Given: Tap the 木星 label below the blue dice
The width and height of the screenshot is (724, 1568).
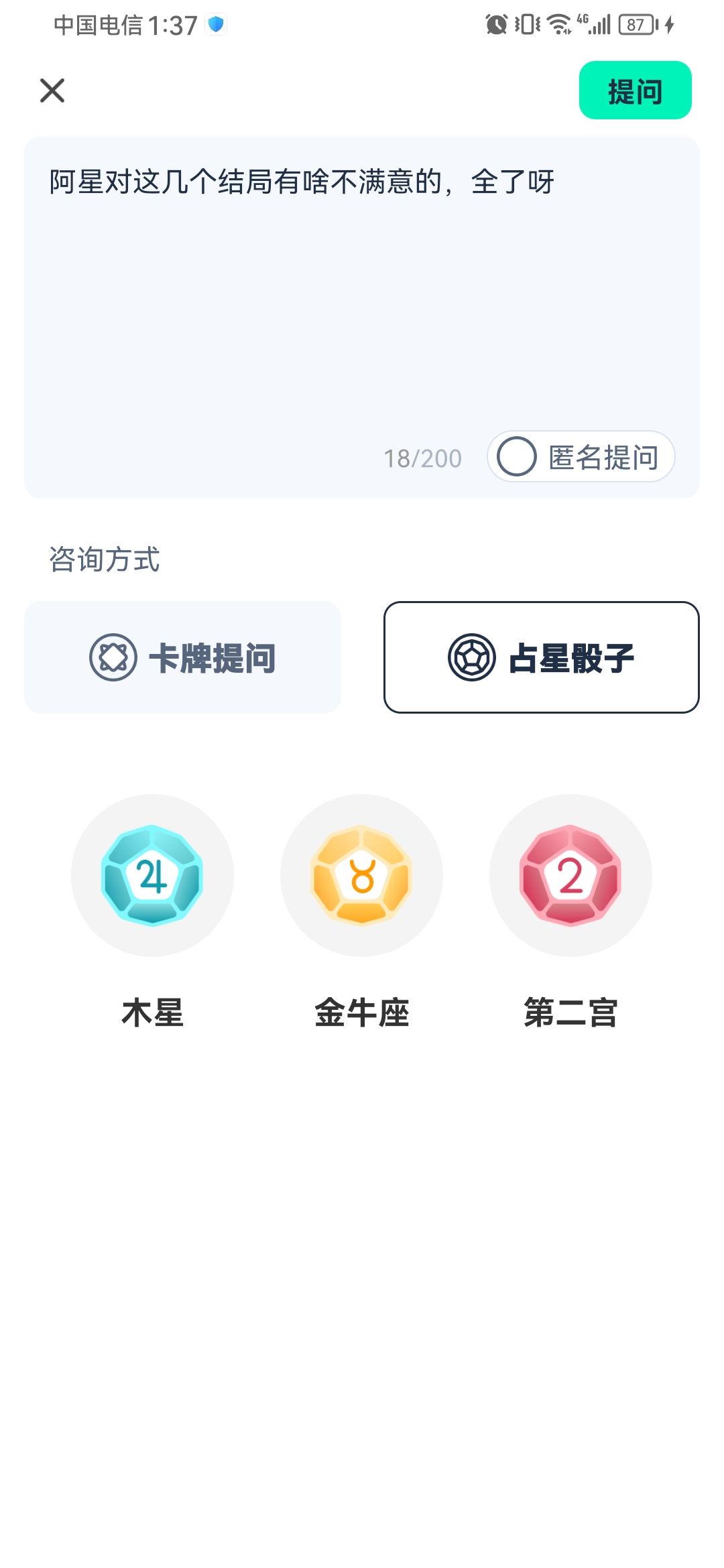Looking at the screenshot, I should pyautogui.click(x=152, y=1013).
